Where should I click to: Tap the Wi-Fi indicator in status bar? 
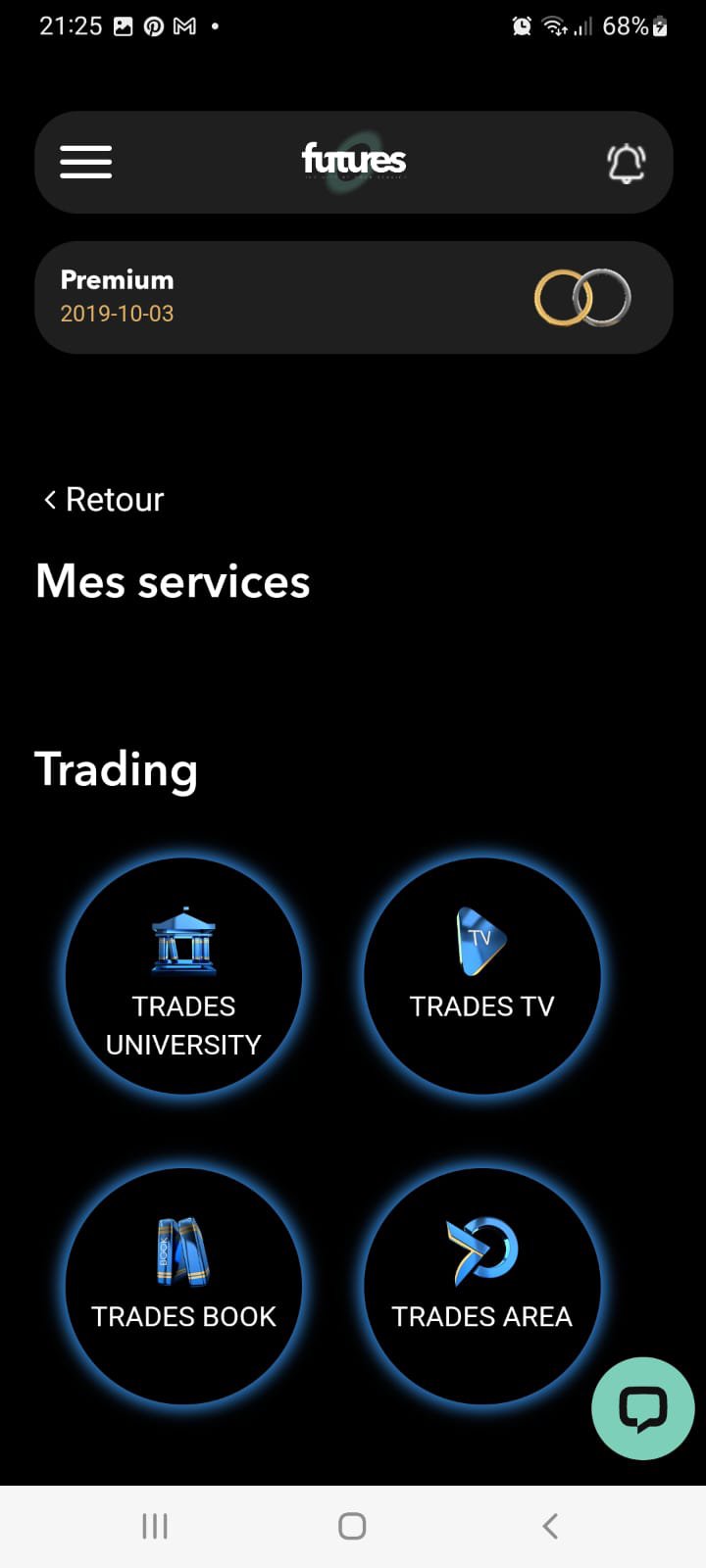(x=554, y=25)
